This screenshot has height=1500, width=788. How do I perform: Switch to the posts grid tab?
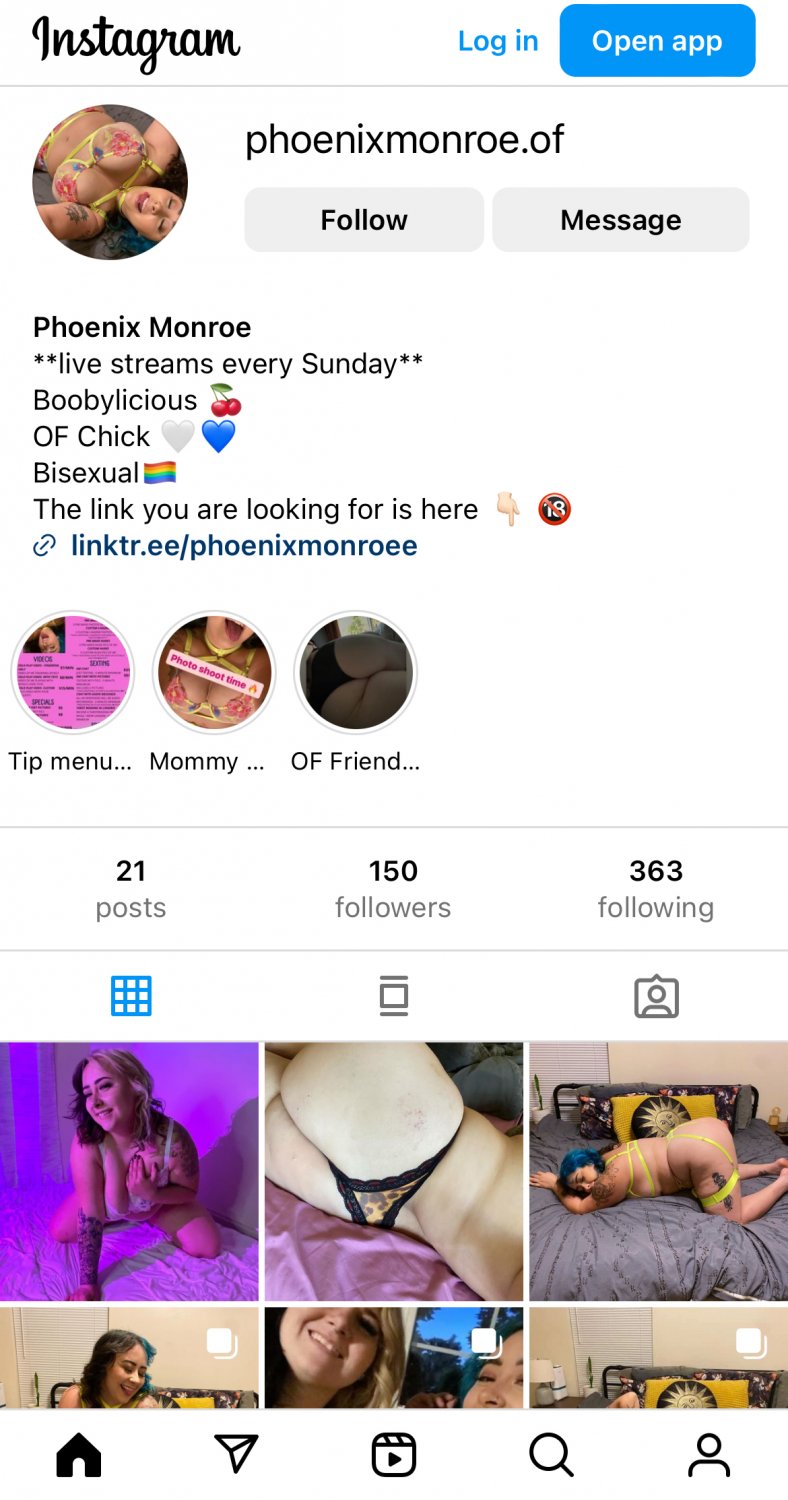point(131,996)
